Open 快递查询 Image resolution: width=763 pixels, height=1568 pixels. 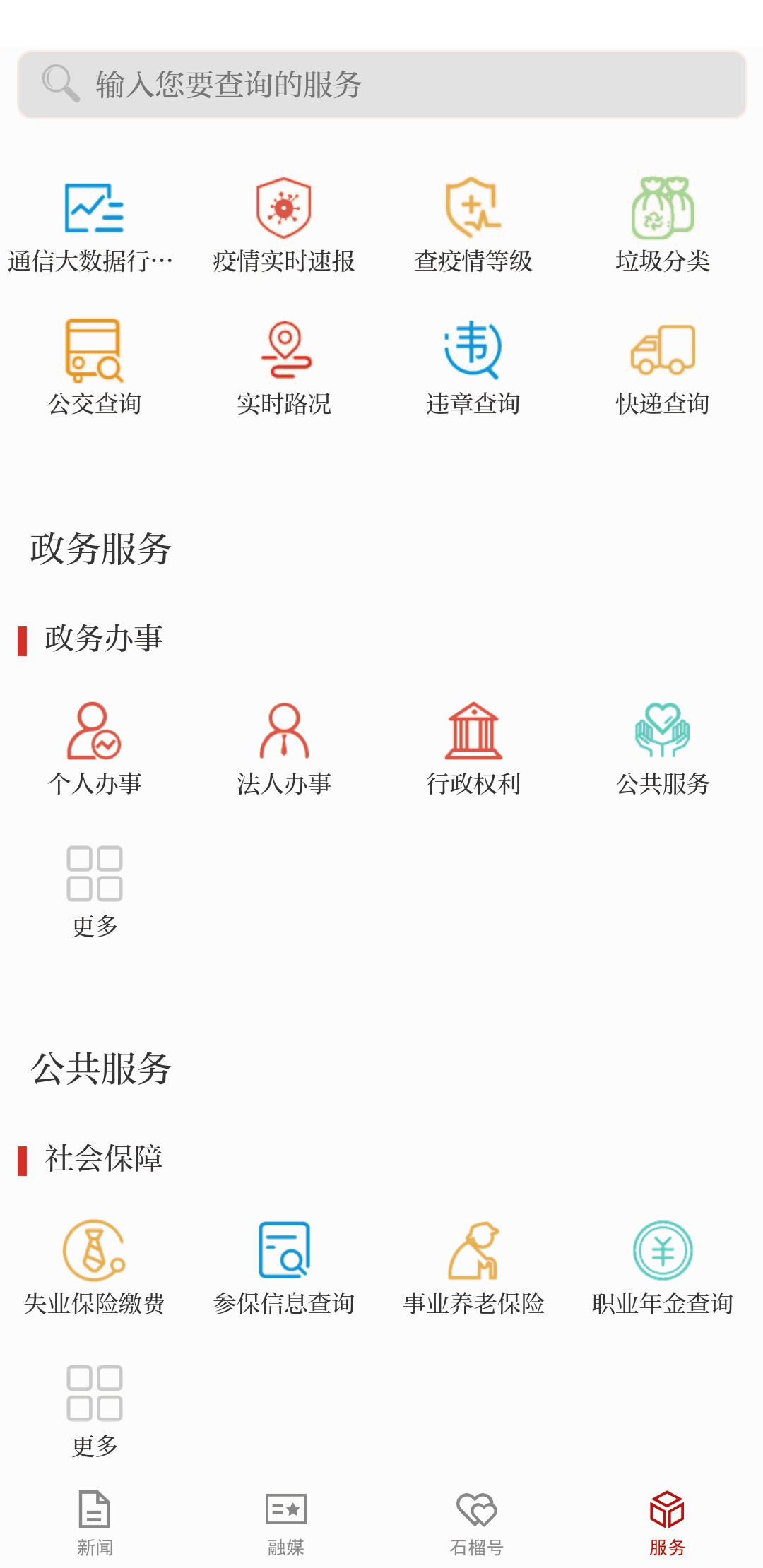point(662,367)
